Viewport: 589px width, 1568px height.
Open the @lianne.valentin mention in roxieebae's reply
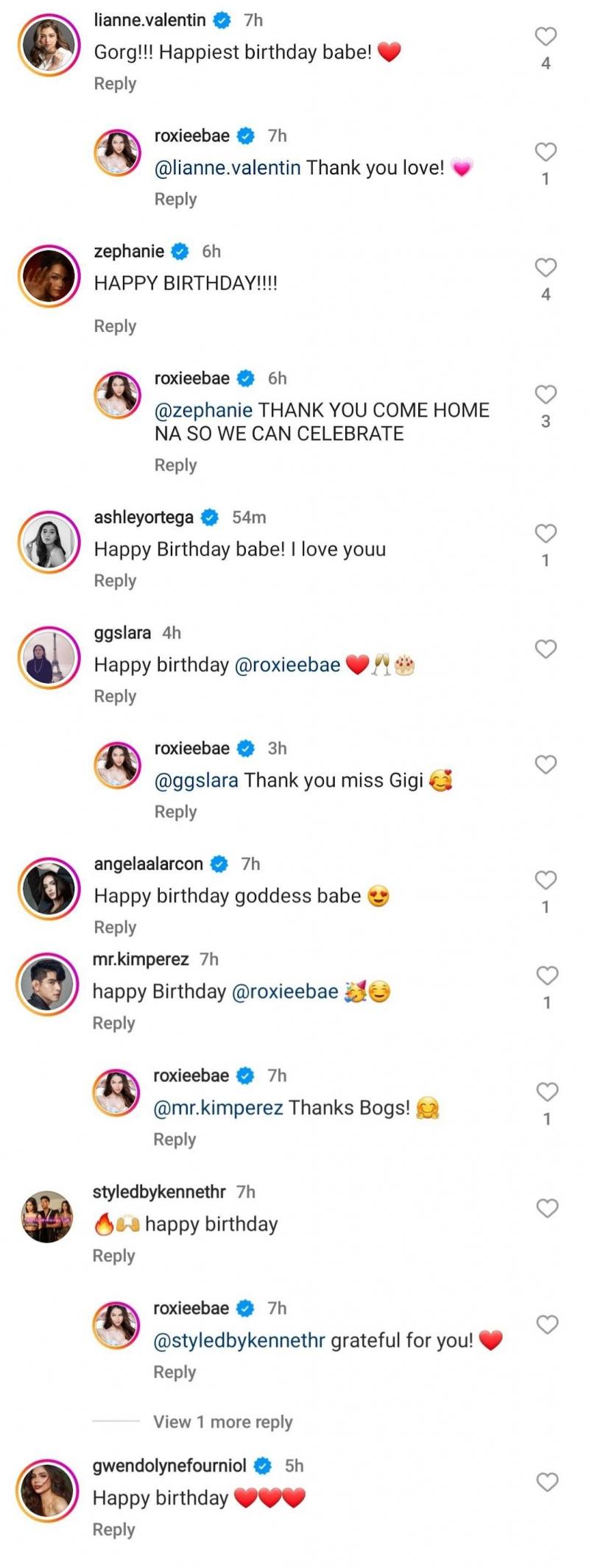coord(227,168)
